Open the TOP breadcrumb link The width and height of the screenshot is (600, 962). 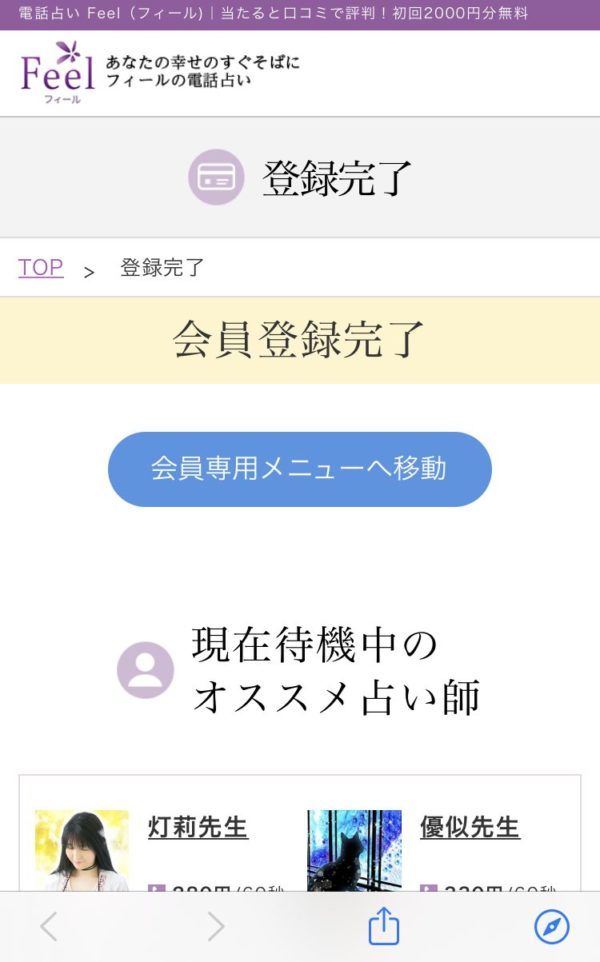tap(41, 267)
